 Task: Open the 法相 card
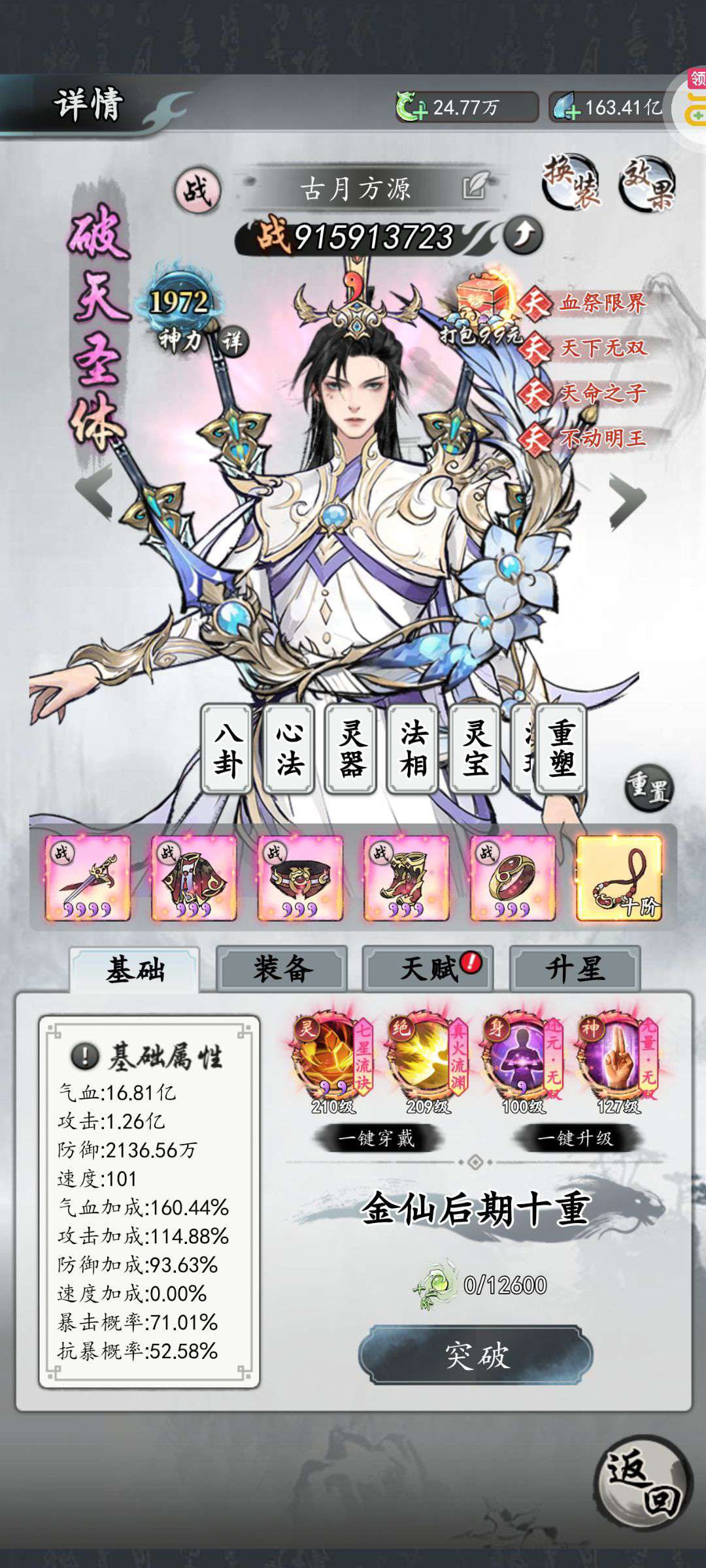tap(413, 749)
